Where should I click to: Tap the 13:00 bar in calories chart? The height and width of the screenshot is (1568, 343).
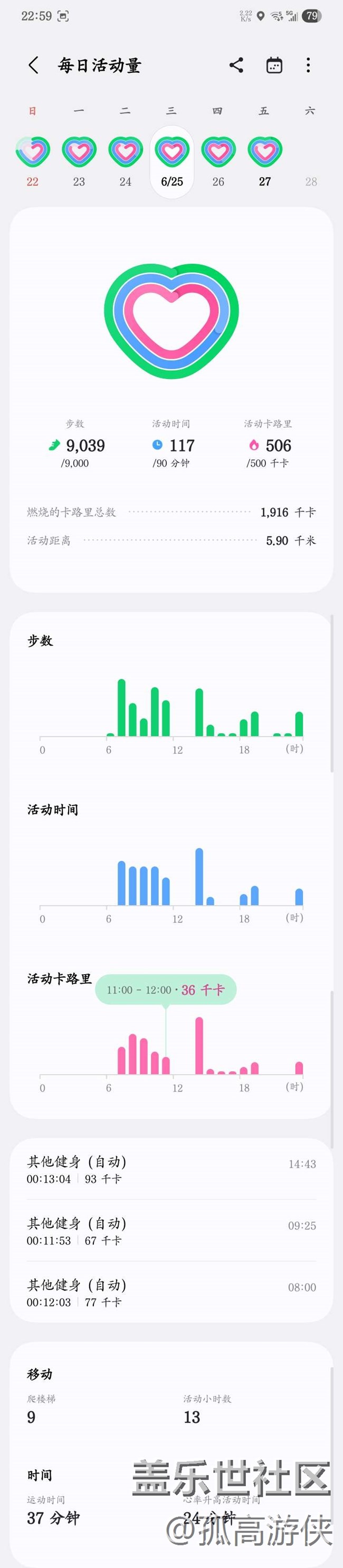(x=199, y=1046)
